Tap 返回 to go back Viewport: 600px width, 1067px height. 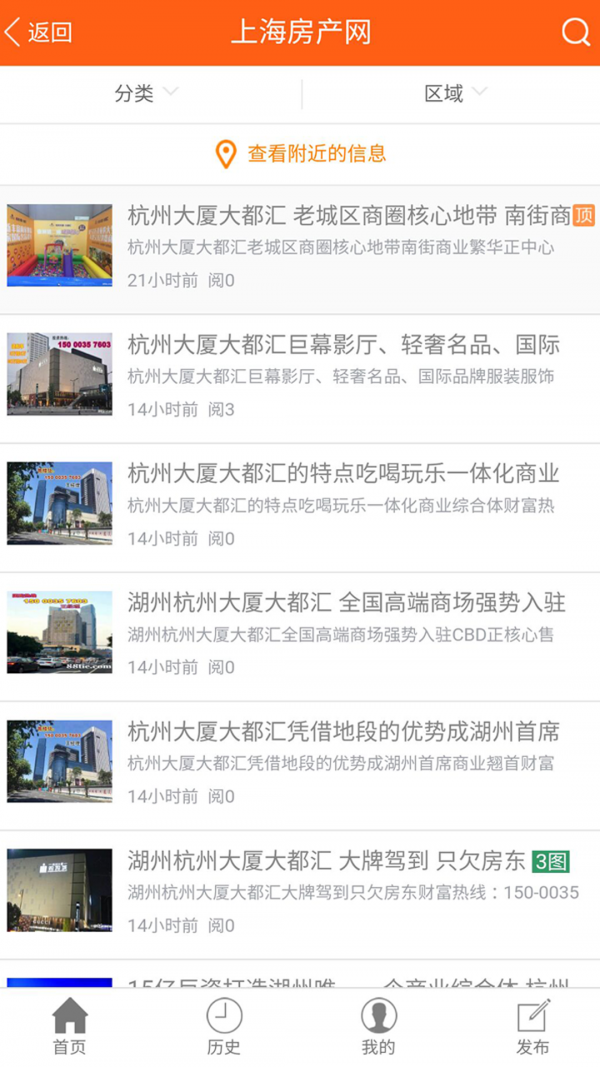click(38, 32)
